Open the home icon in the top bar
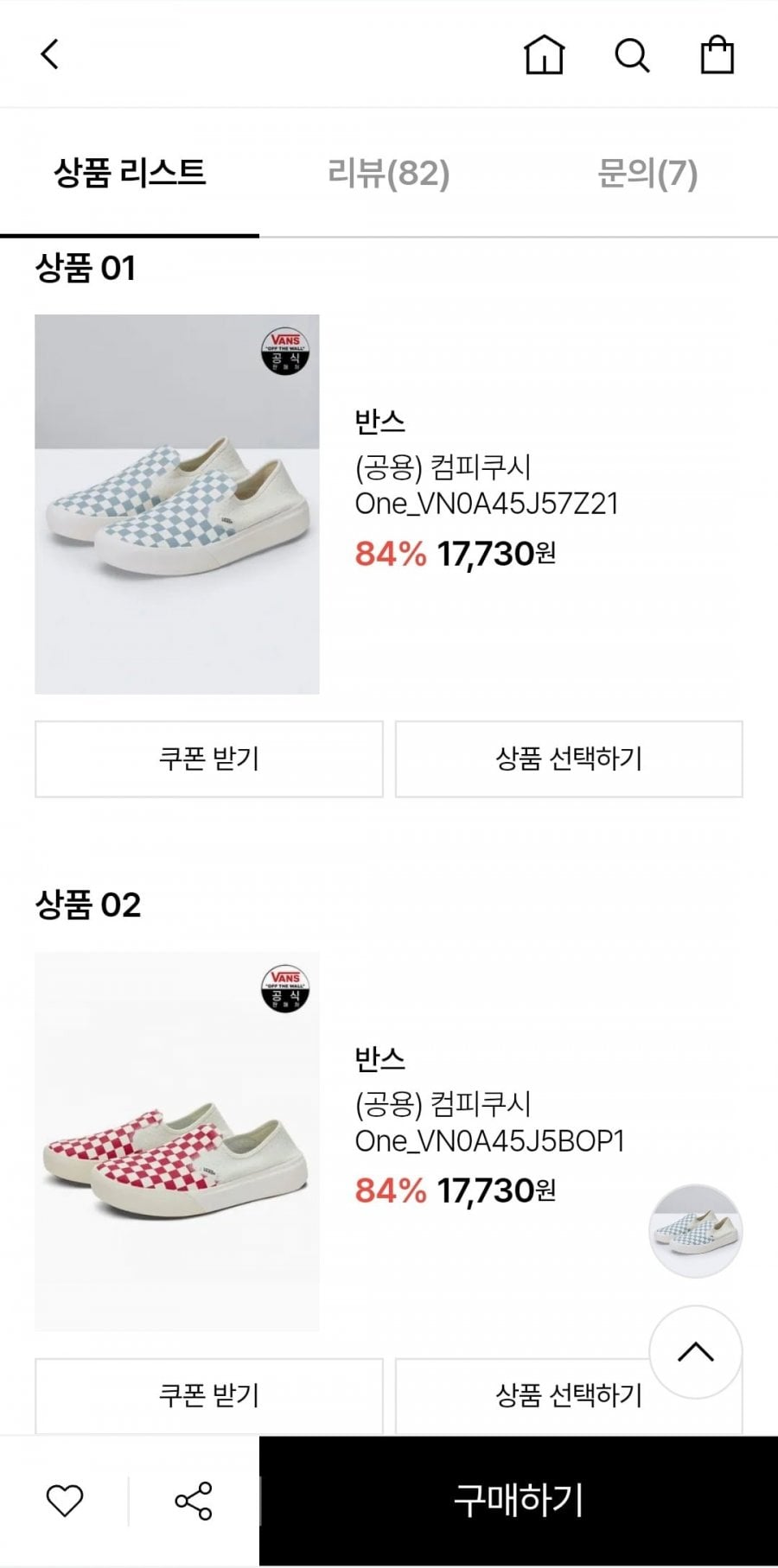This screenshot has width=778, height=1568. 544,55
